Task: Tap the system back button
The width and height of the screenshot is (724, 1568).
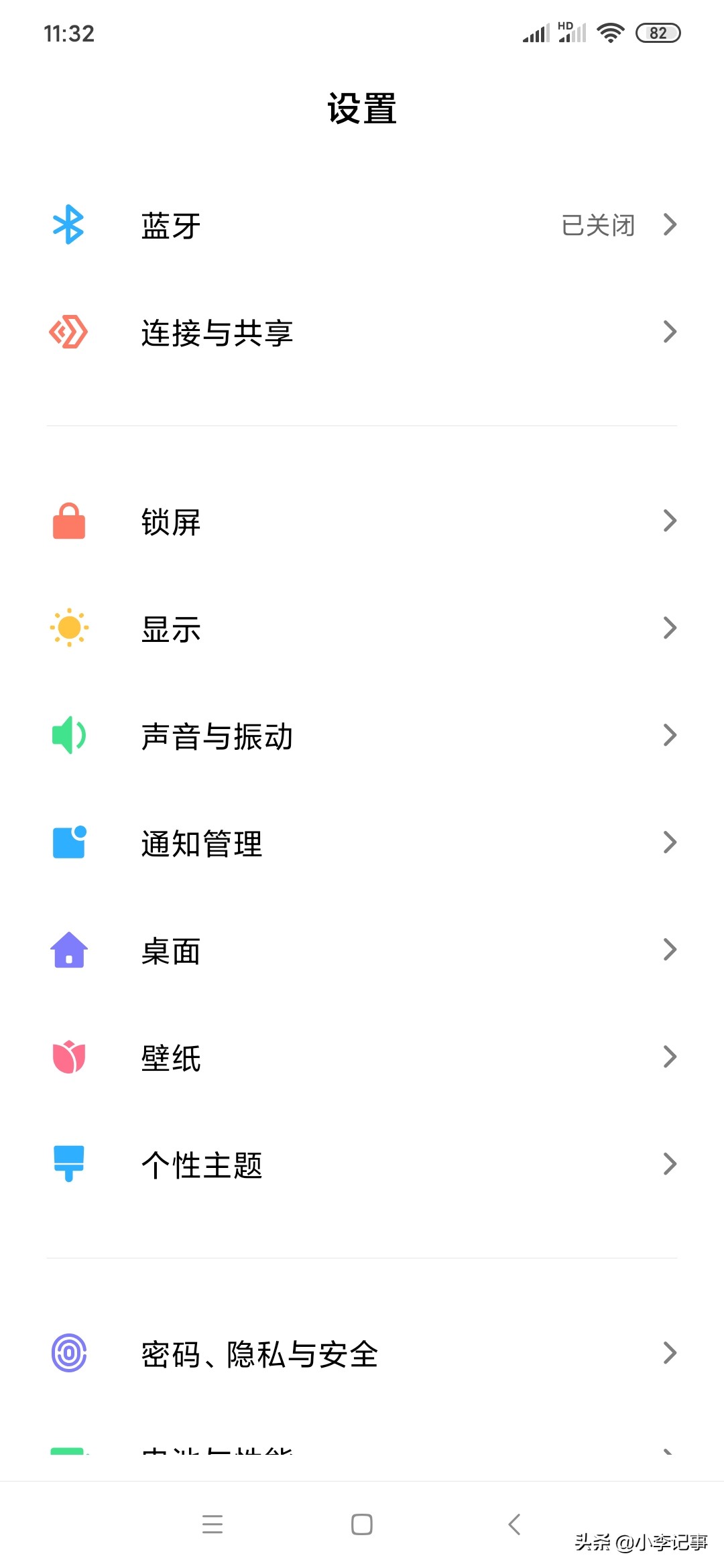Action: [x=514, y=1524]
